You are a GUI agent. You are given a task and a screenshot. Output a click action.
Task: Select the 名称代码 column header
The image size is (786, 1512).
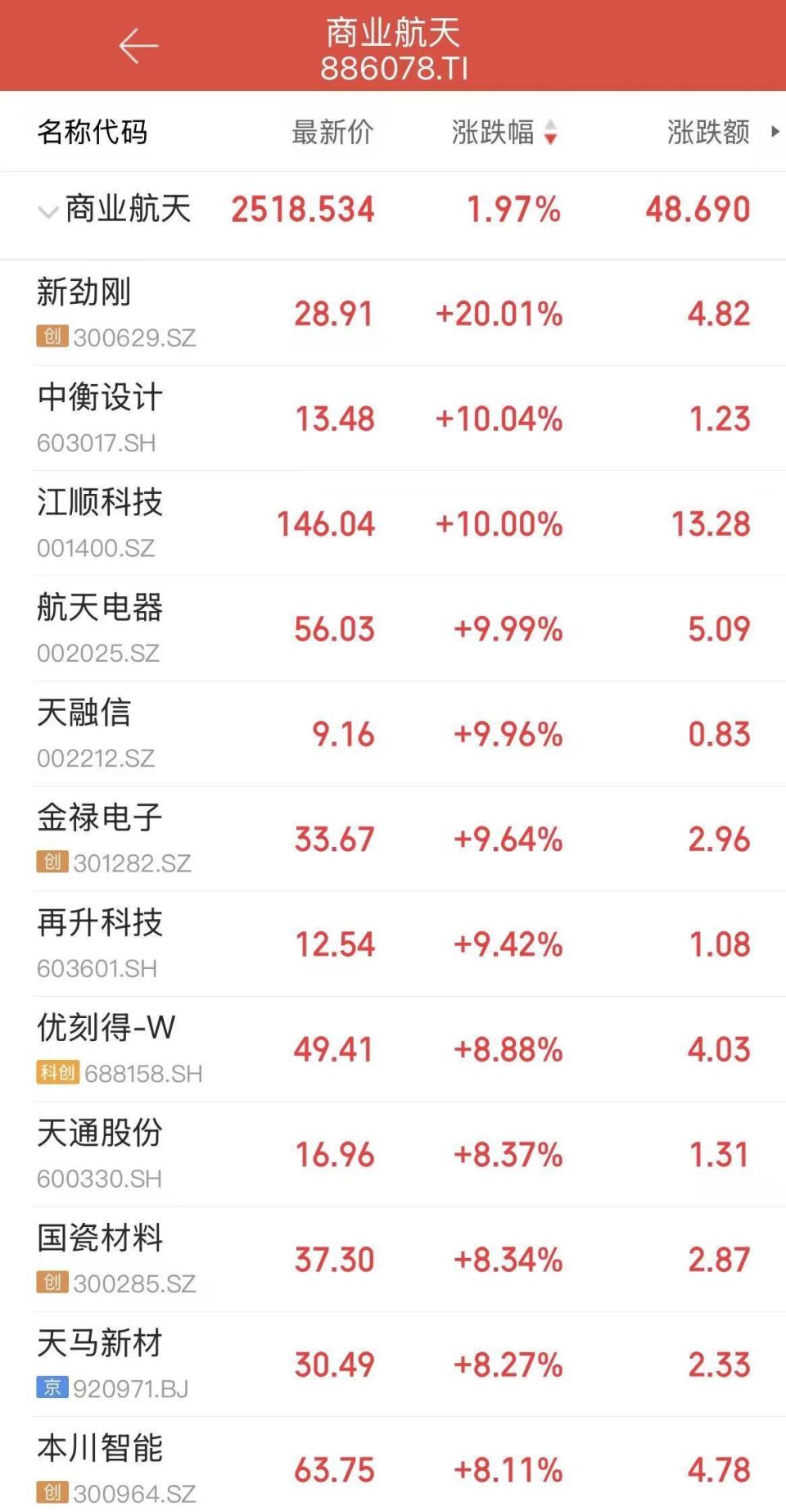pyautogui.click(x=93, y=131)
